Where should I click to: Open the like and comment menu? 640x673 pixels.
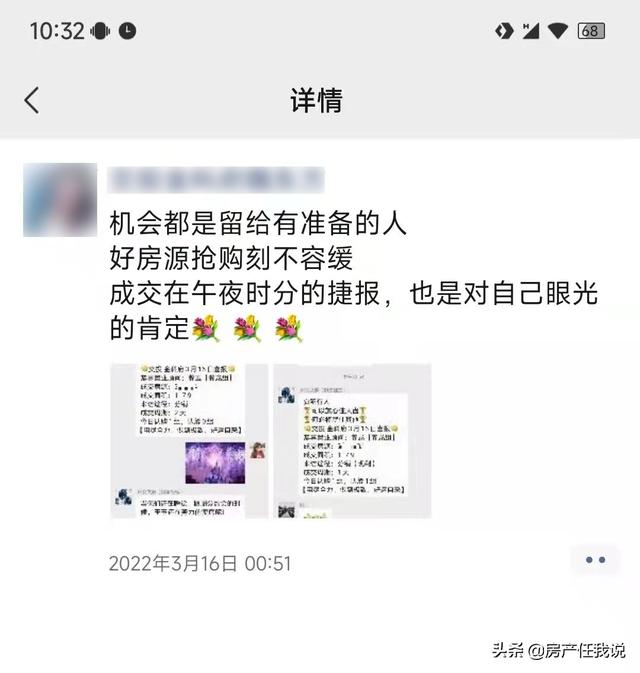click(595, 561)
